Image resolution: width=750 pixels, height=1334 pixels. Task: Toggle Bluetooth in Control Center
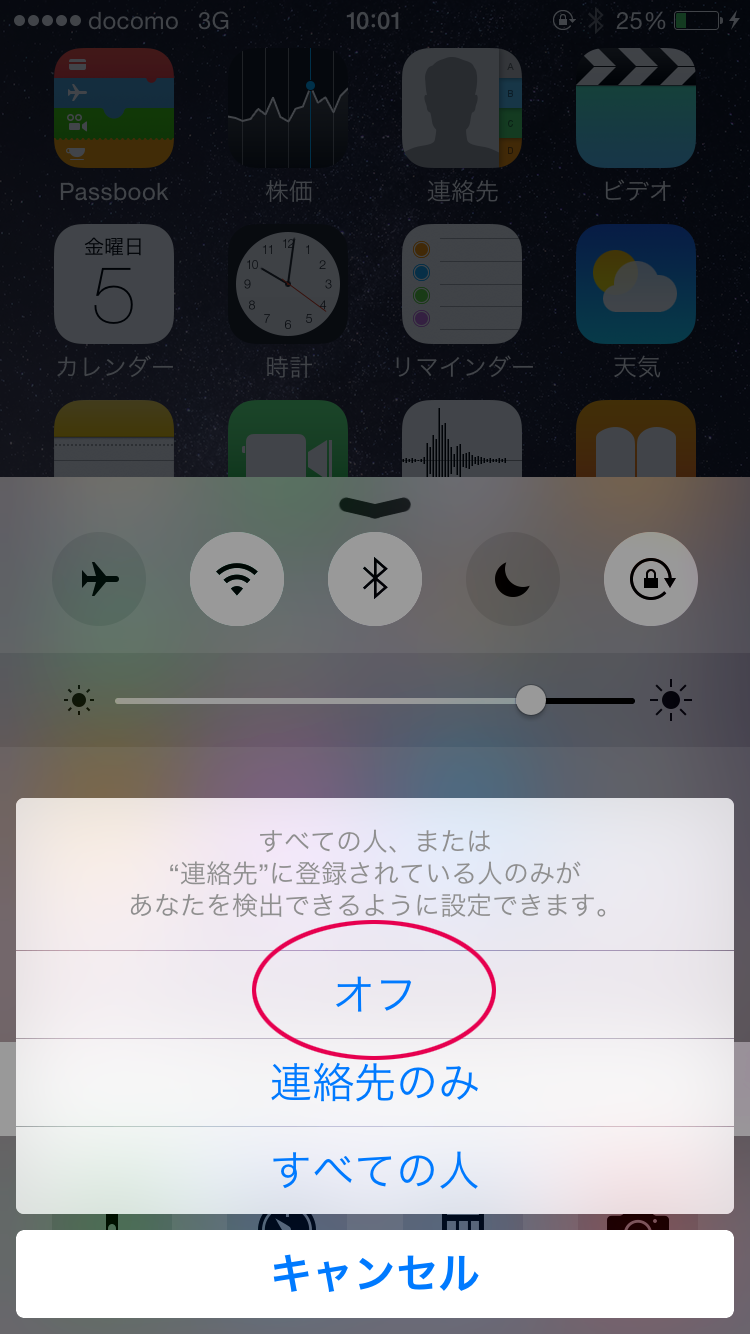[x=375, y=579]
